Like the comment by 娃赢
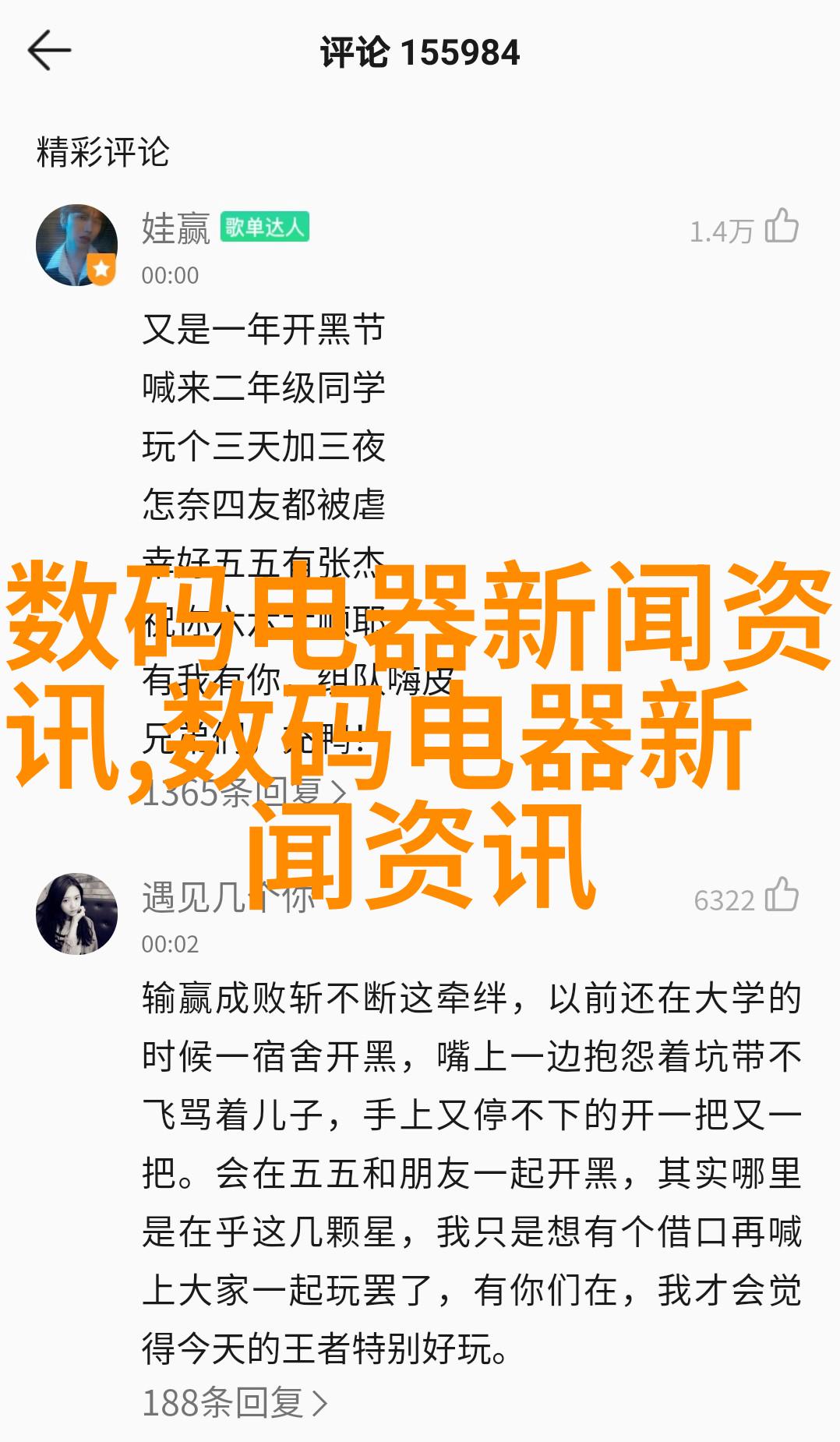 pyautogui.click(x=782, y=227)
